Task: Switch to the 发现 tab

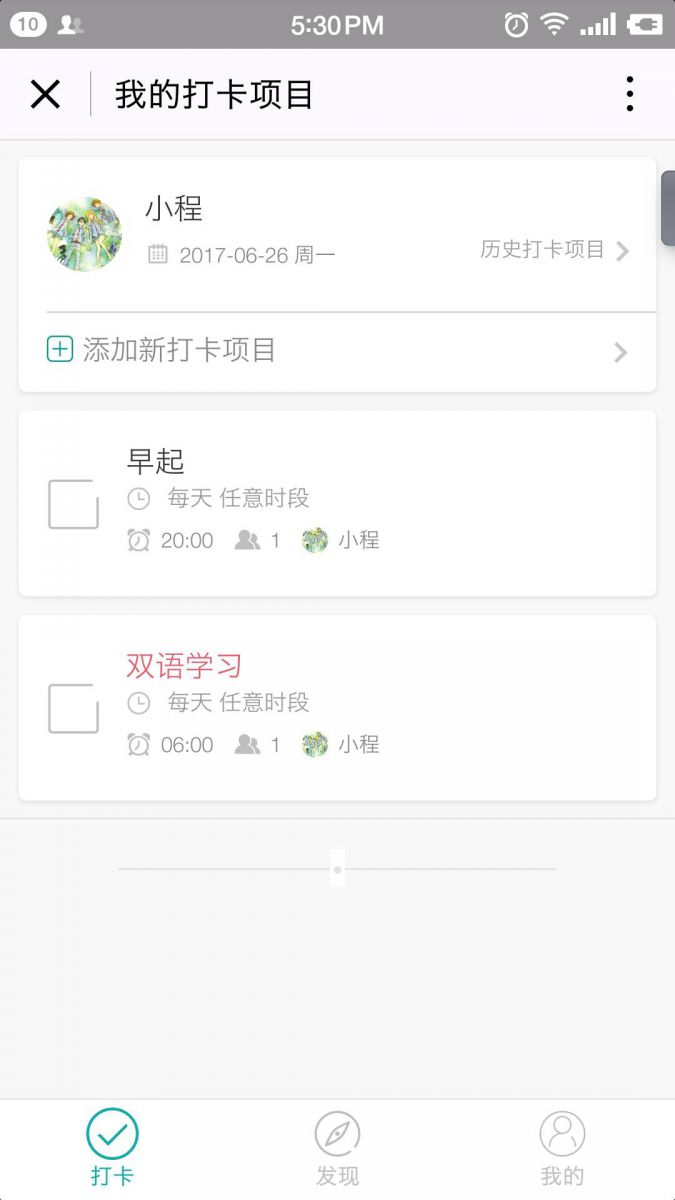Action: (x=337, y=1150)
